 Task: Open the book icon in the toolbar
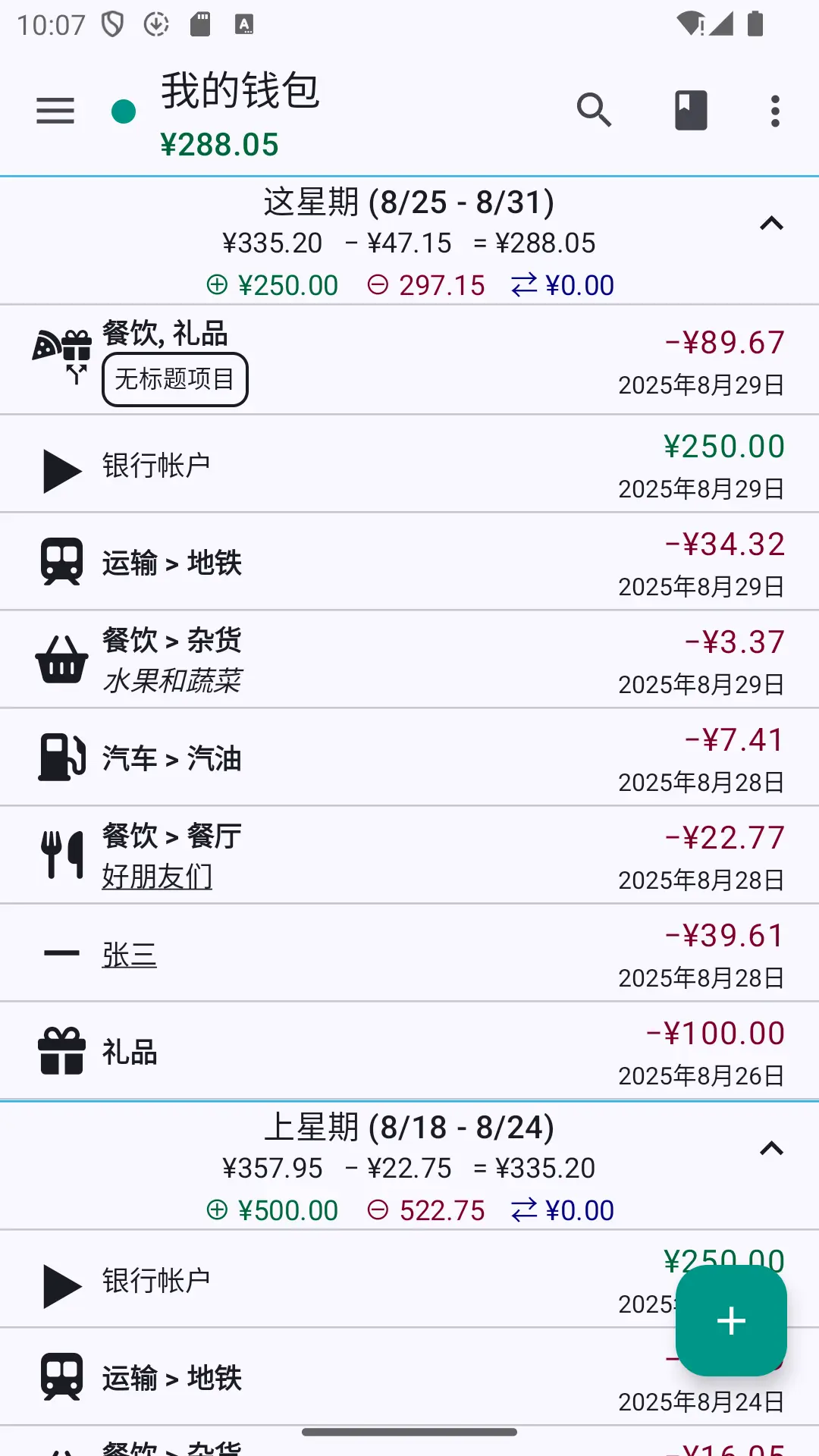[691, 111]
